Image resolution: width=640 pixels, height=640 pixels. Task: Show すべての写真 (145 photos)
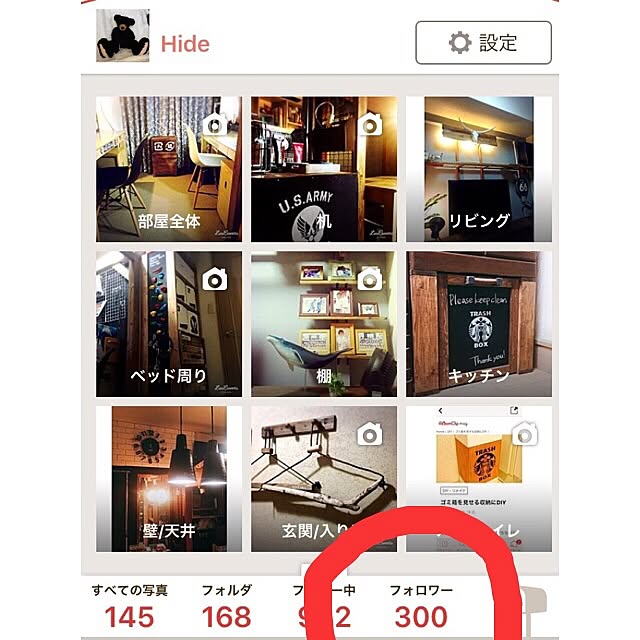129,607
